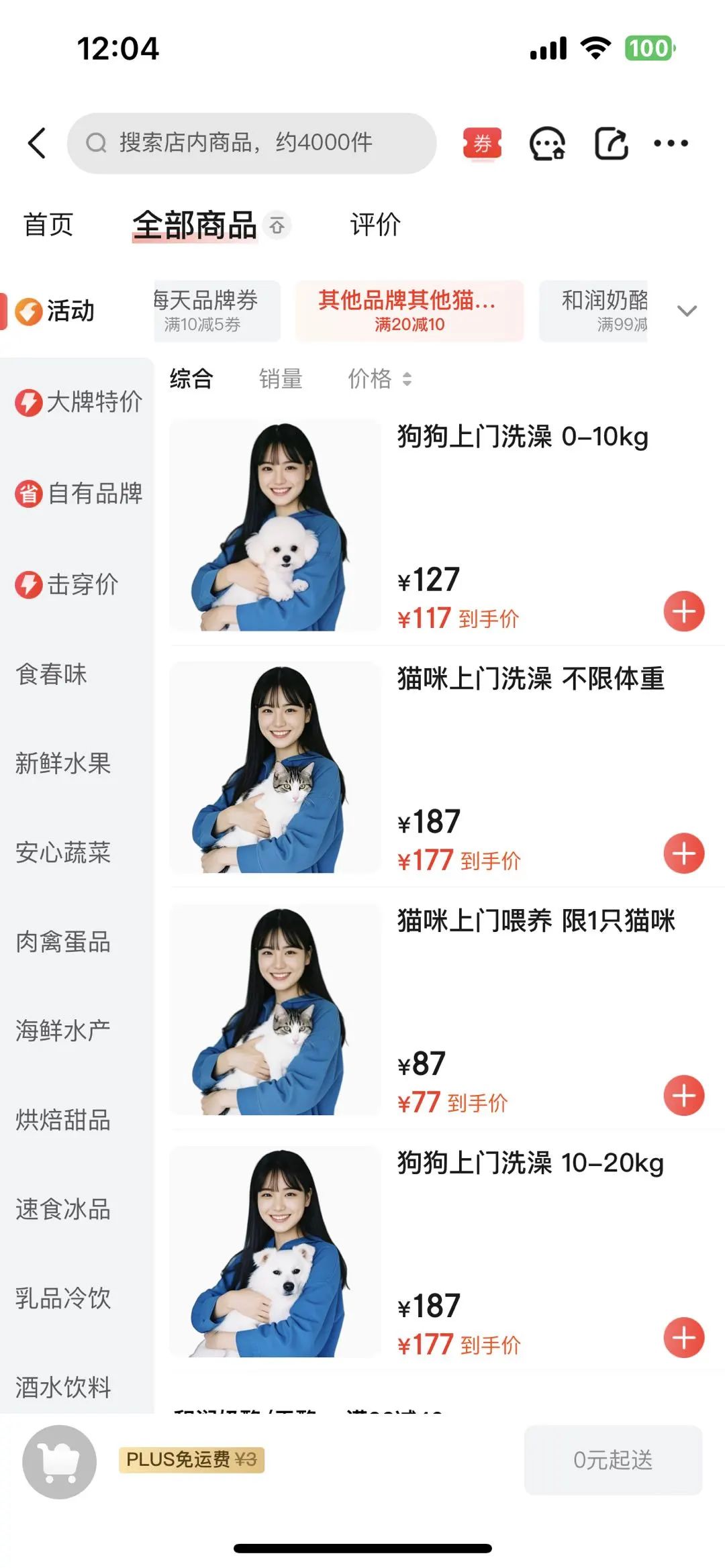Open the in-store product search box
This screenshot has width=725, height=1568.
pos(252,143)
